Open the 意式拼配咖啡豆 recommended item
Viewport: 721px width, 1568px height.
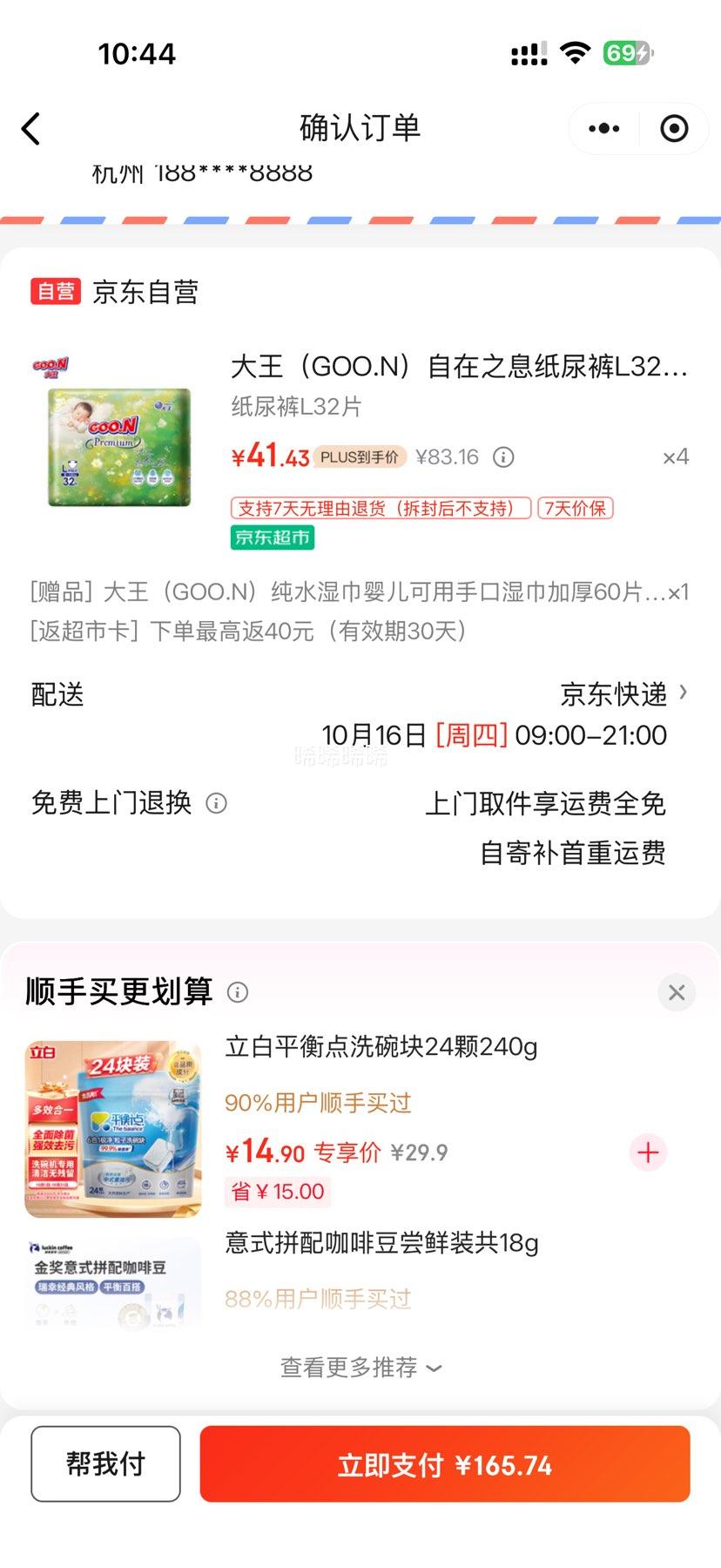pos(381,1243)
